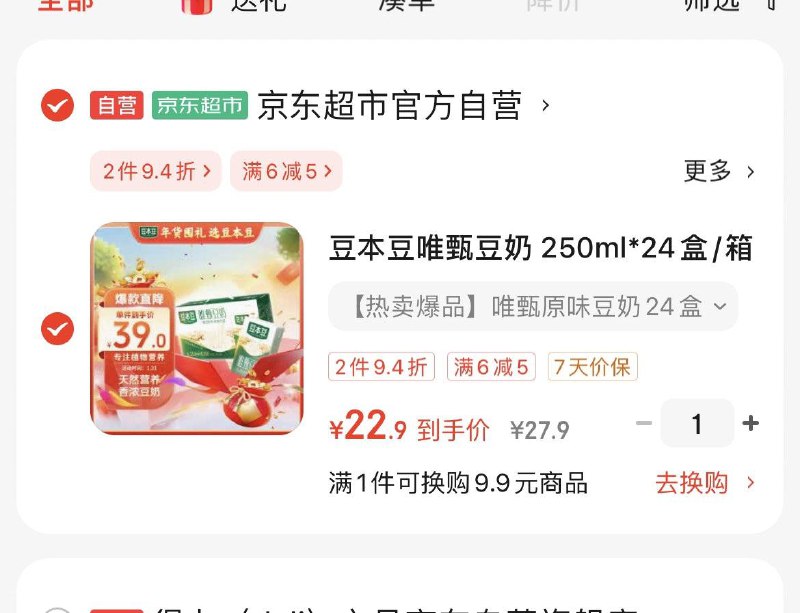
Task: Uncheck the 京东超市官方自营 store checkbox
Action: [x=57, y=105]
